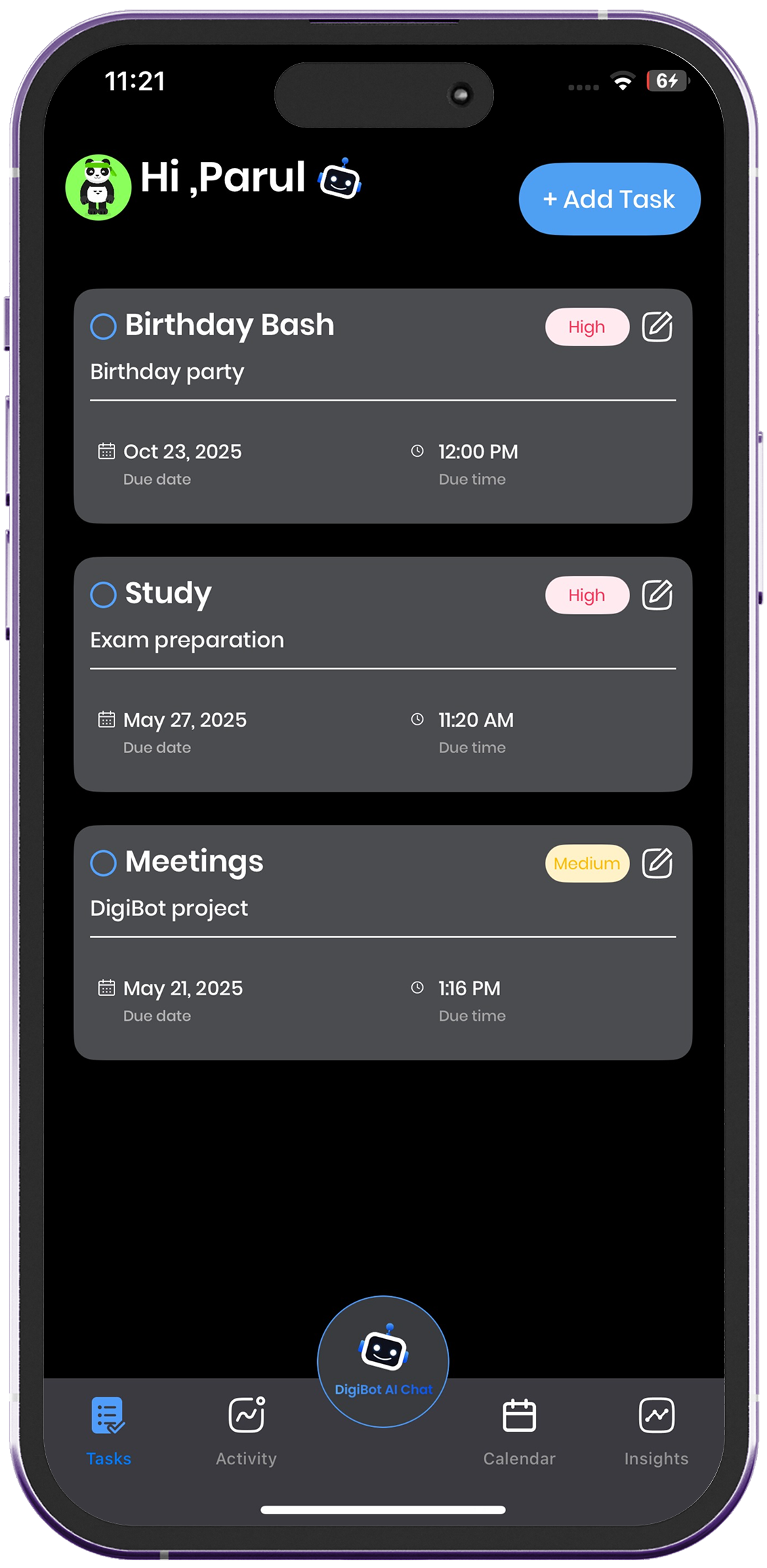Edit the Study task
The image size is (767, 1568).
coord(657,595)
